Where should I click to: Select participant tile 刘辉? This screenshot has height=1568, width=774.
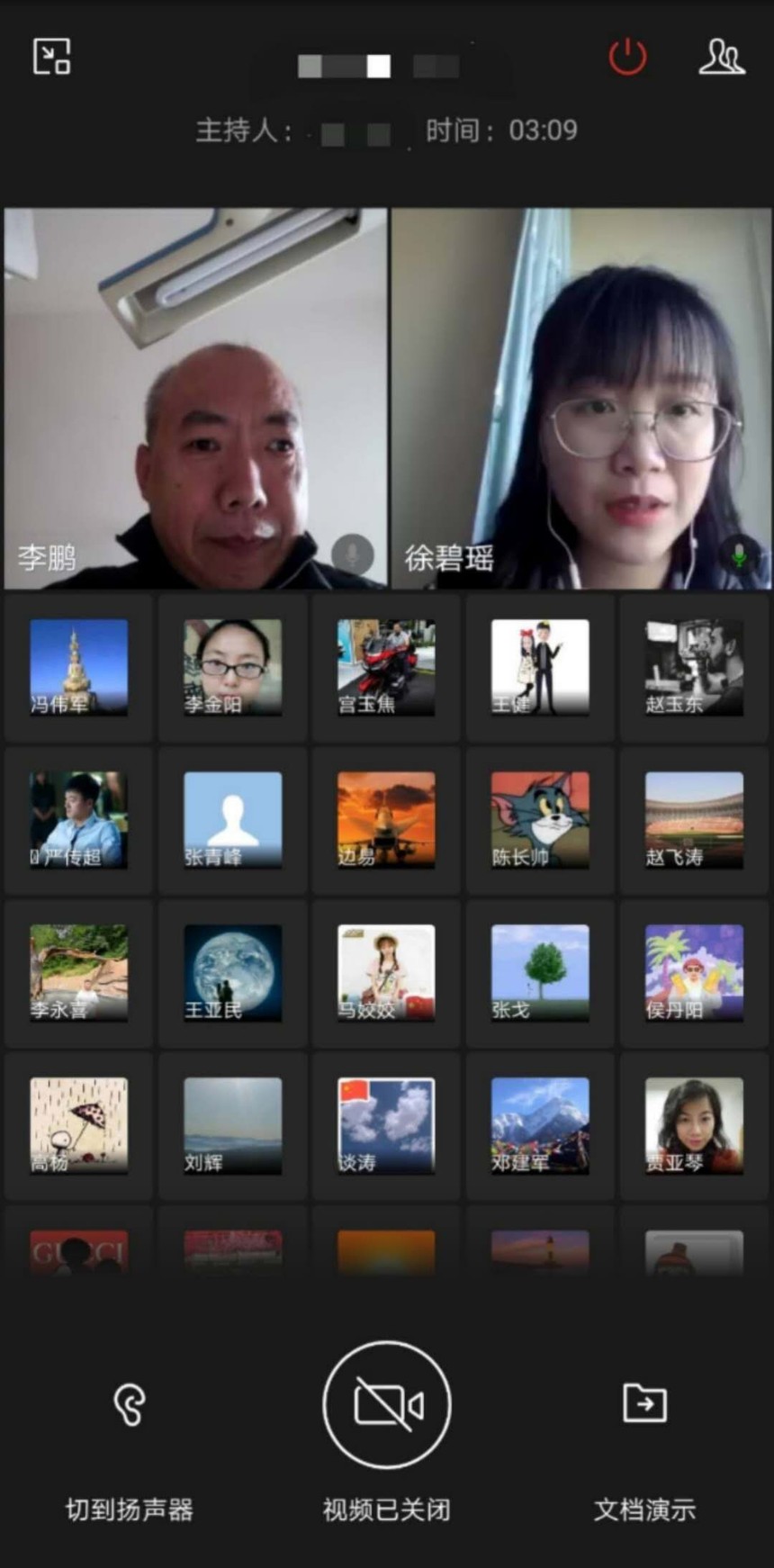pyautogui.click(x=232, y=1126)
